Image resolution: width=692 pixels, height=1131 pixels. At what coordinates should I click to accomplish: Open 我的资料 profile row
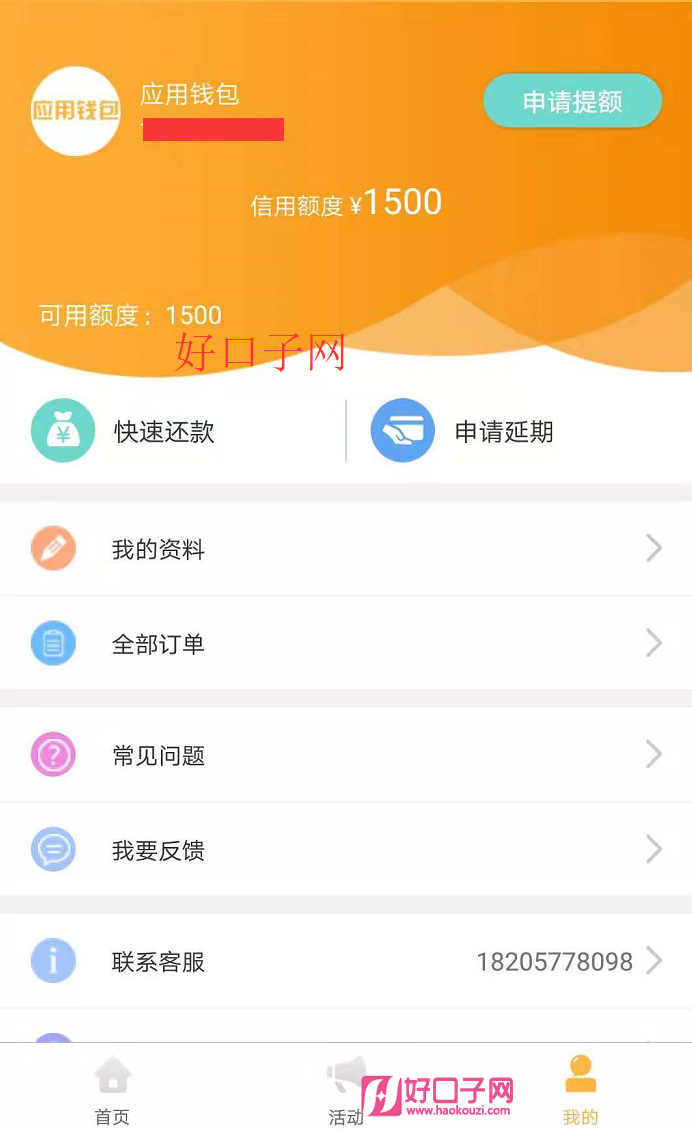click(x=345, y=549)
